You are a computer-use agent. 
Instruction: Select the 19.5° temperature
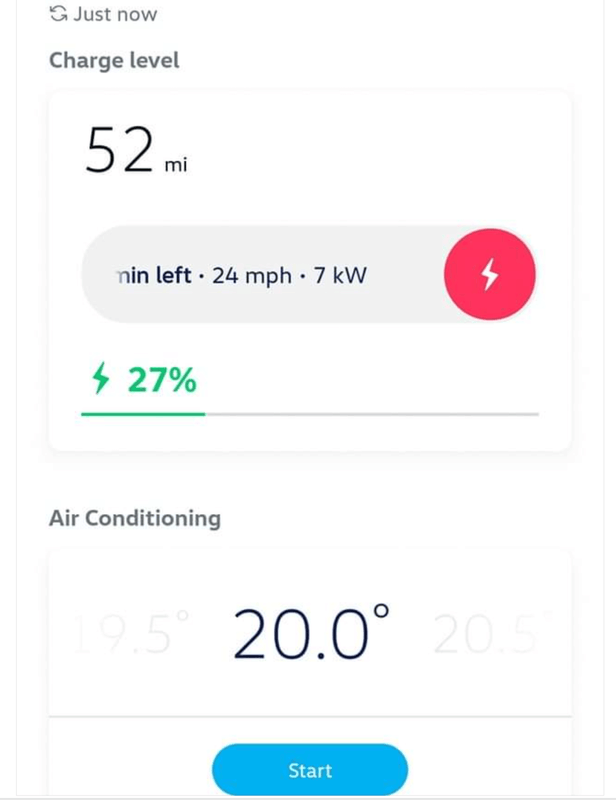(x=133, y=636)
